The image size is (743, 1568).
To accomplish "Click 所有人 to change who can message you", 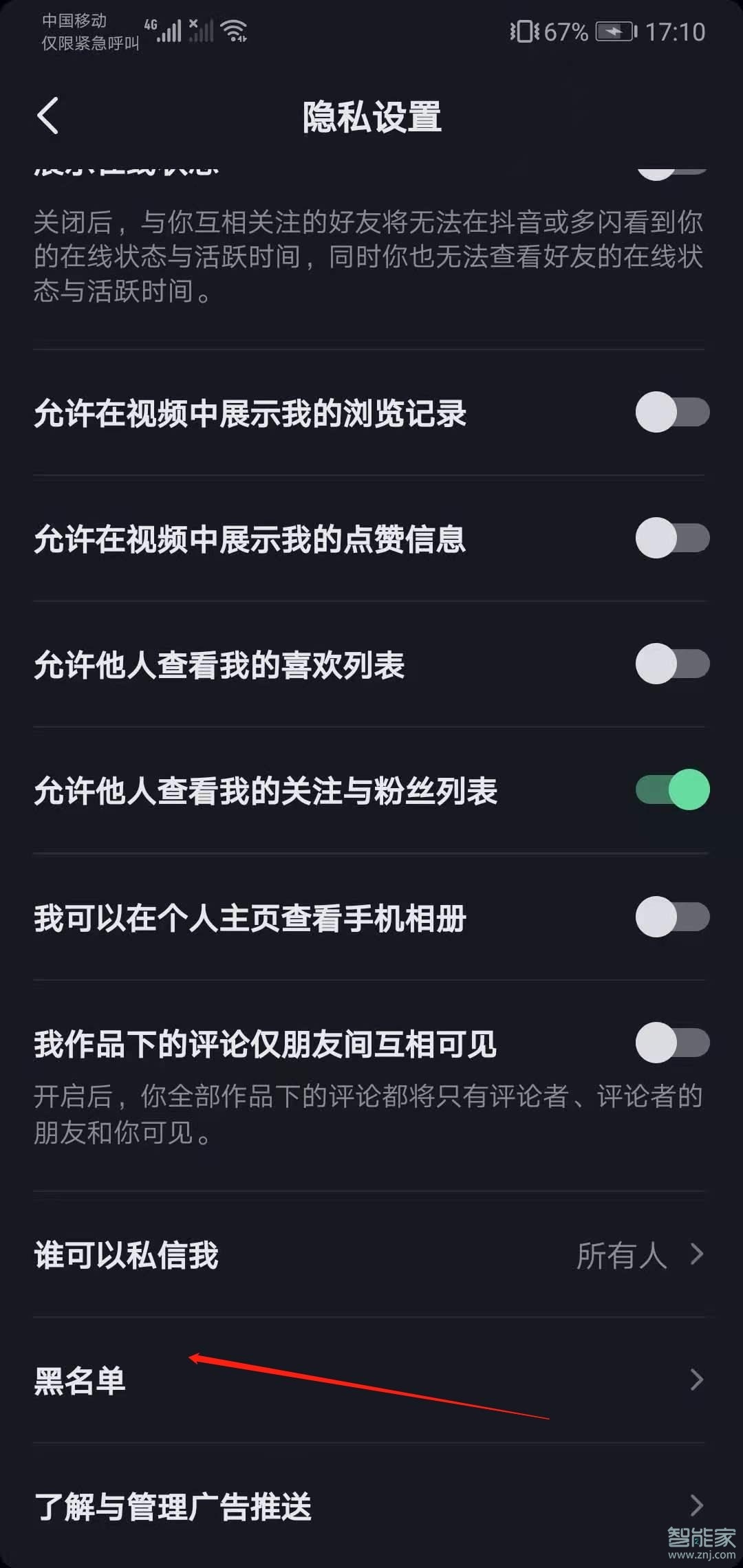I will [621, 1254].
